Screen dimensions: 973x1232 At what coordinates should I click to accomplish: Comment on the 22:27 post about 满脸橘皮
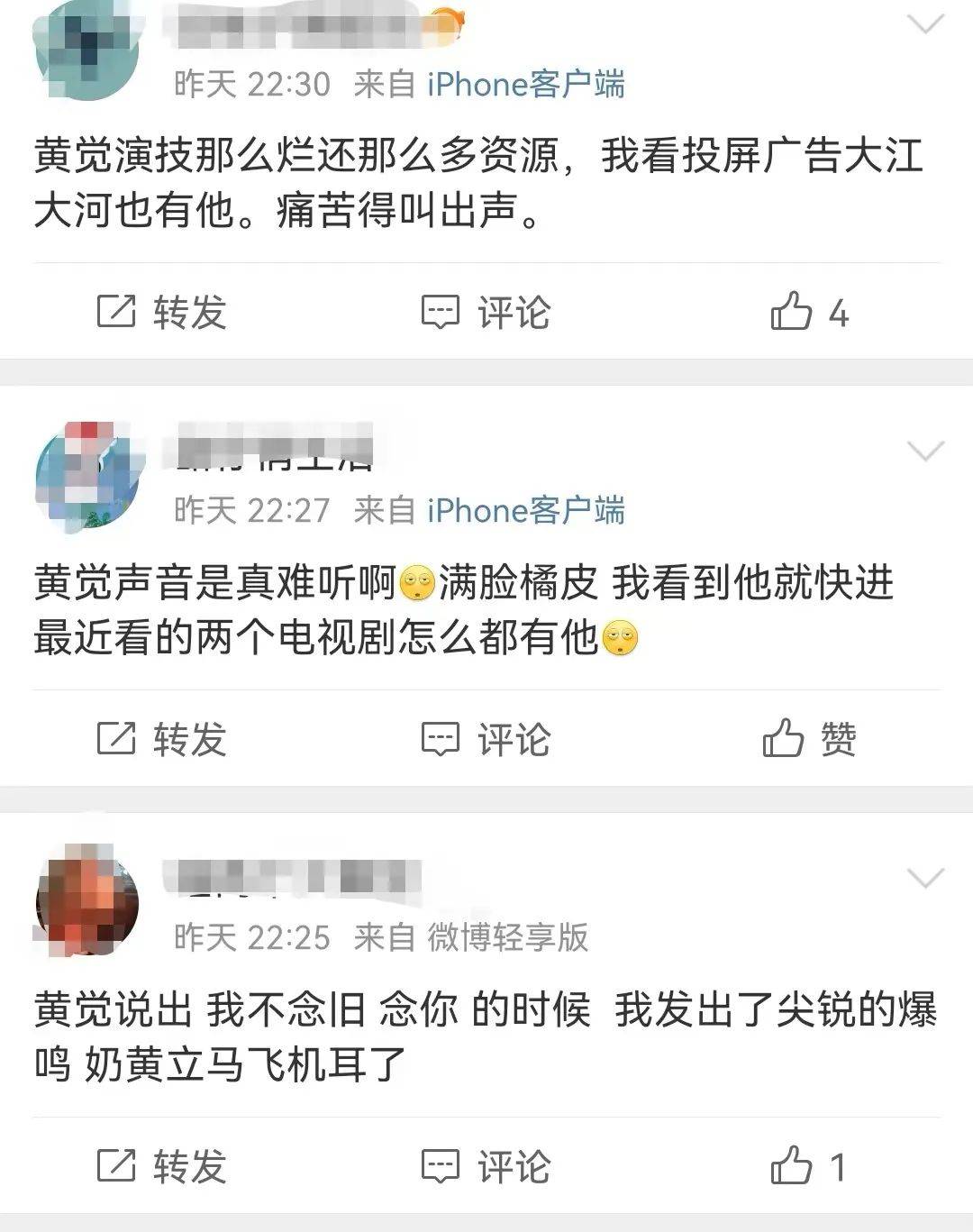click(486, 740)
